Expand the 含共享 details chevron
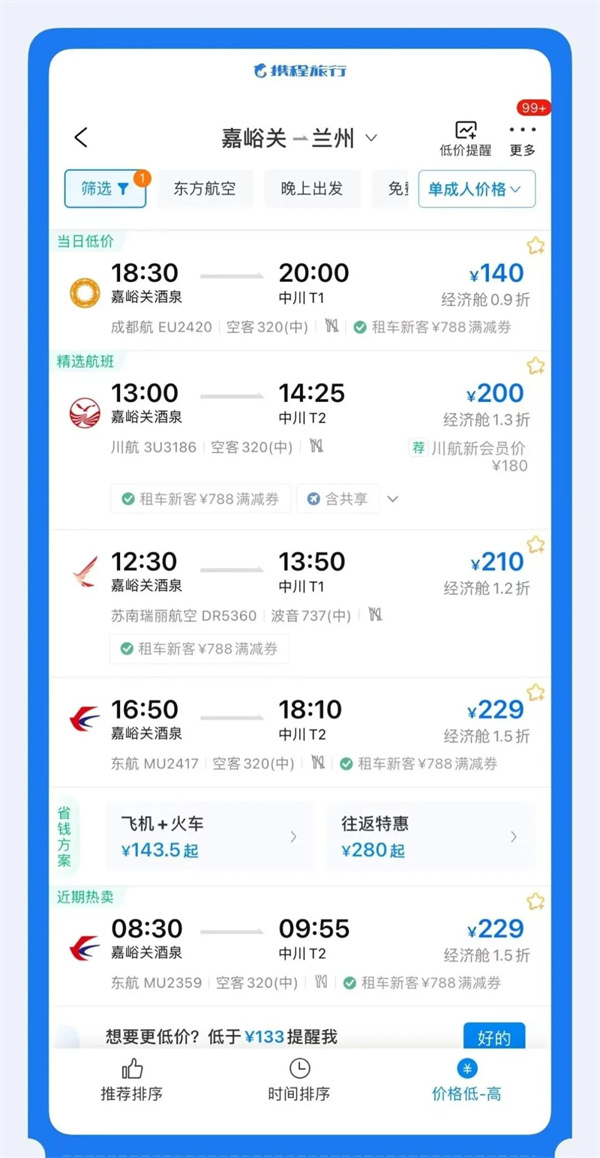The width and height of the screenshot is (600, 1158). point(393,498)
